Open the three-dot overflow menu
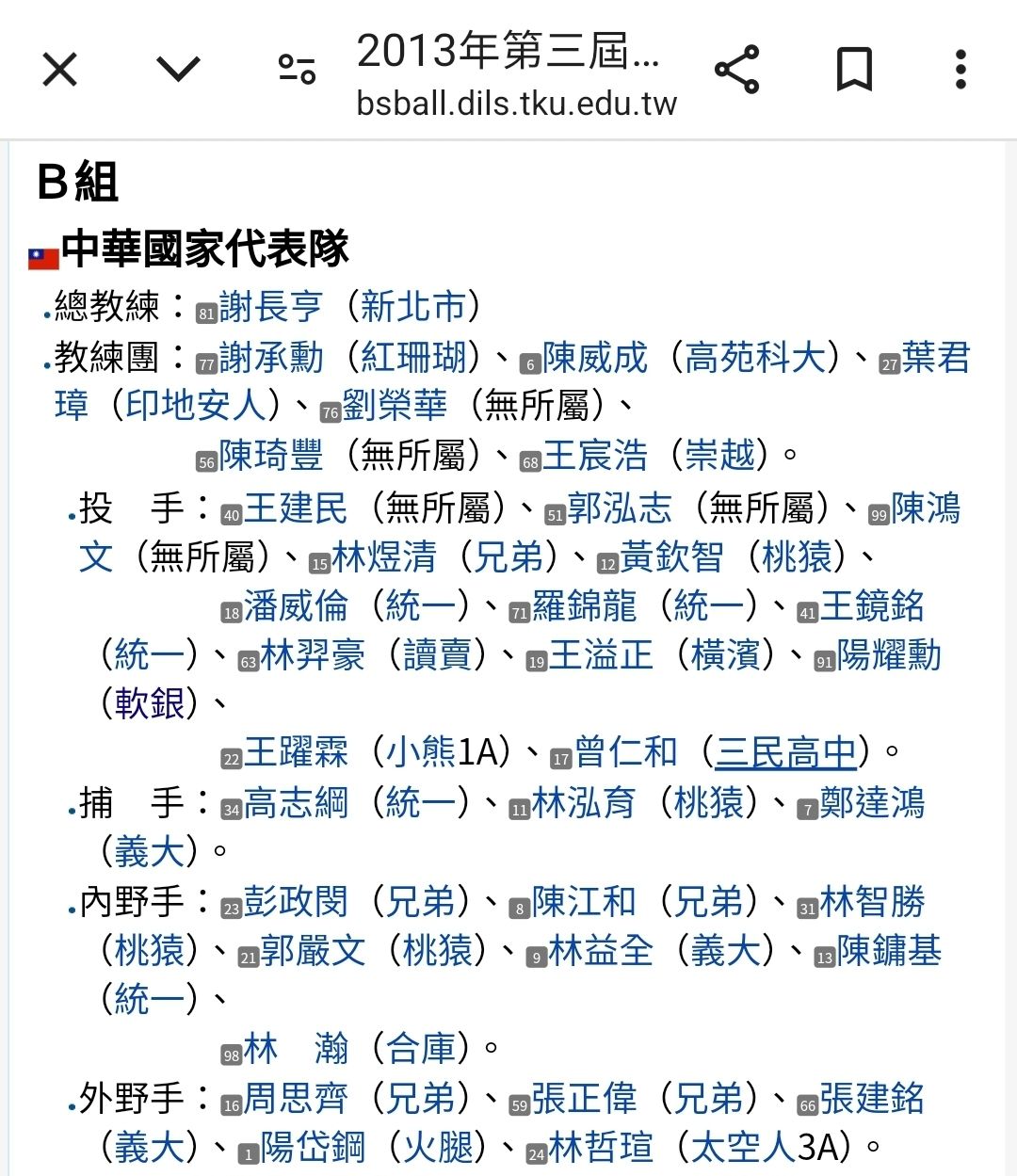Image resolution: width=1017 pixels, height=1176 pixels. 960,70
